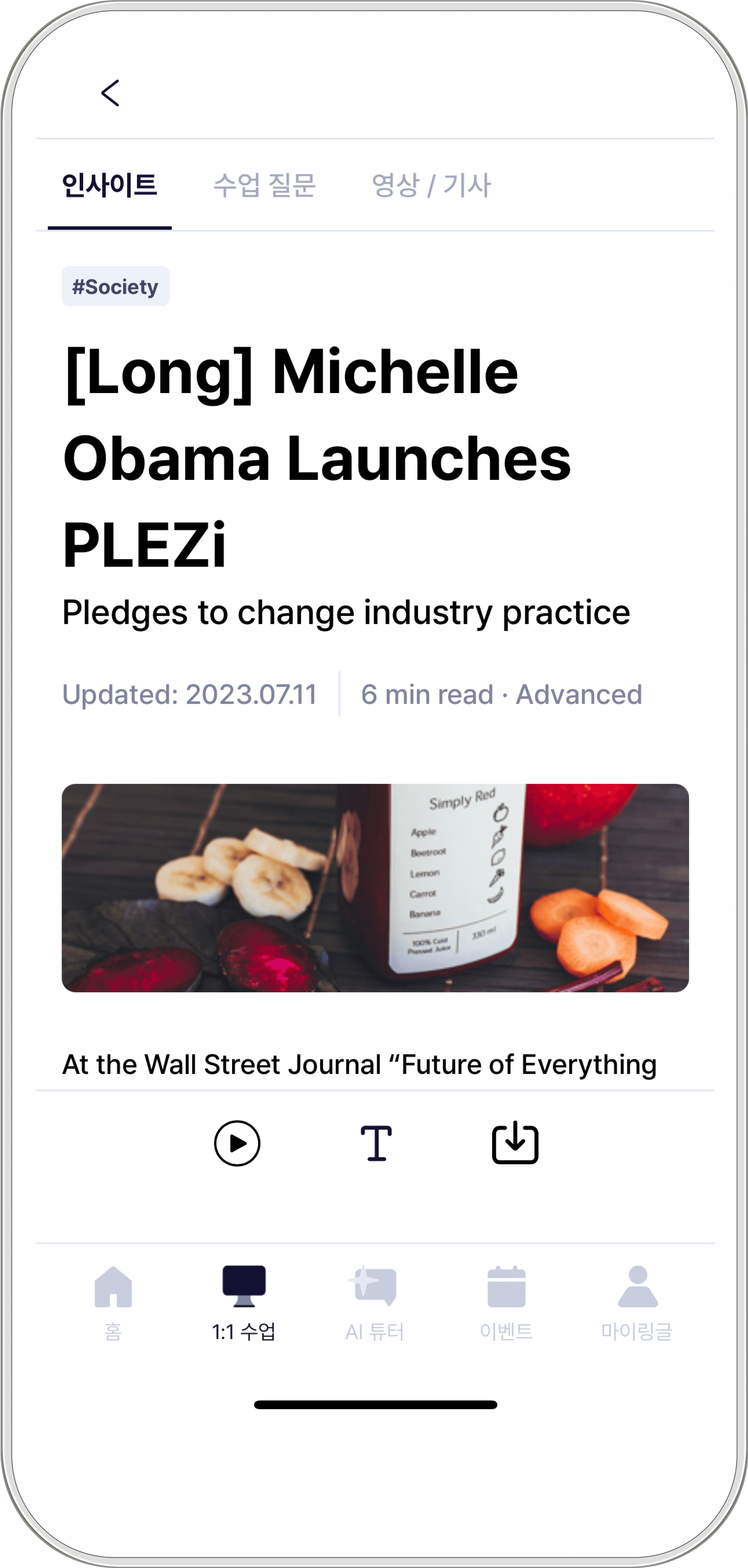Tap the #Society topic chip
The image size is (748, 1568).
click(x=115, y=286)
